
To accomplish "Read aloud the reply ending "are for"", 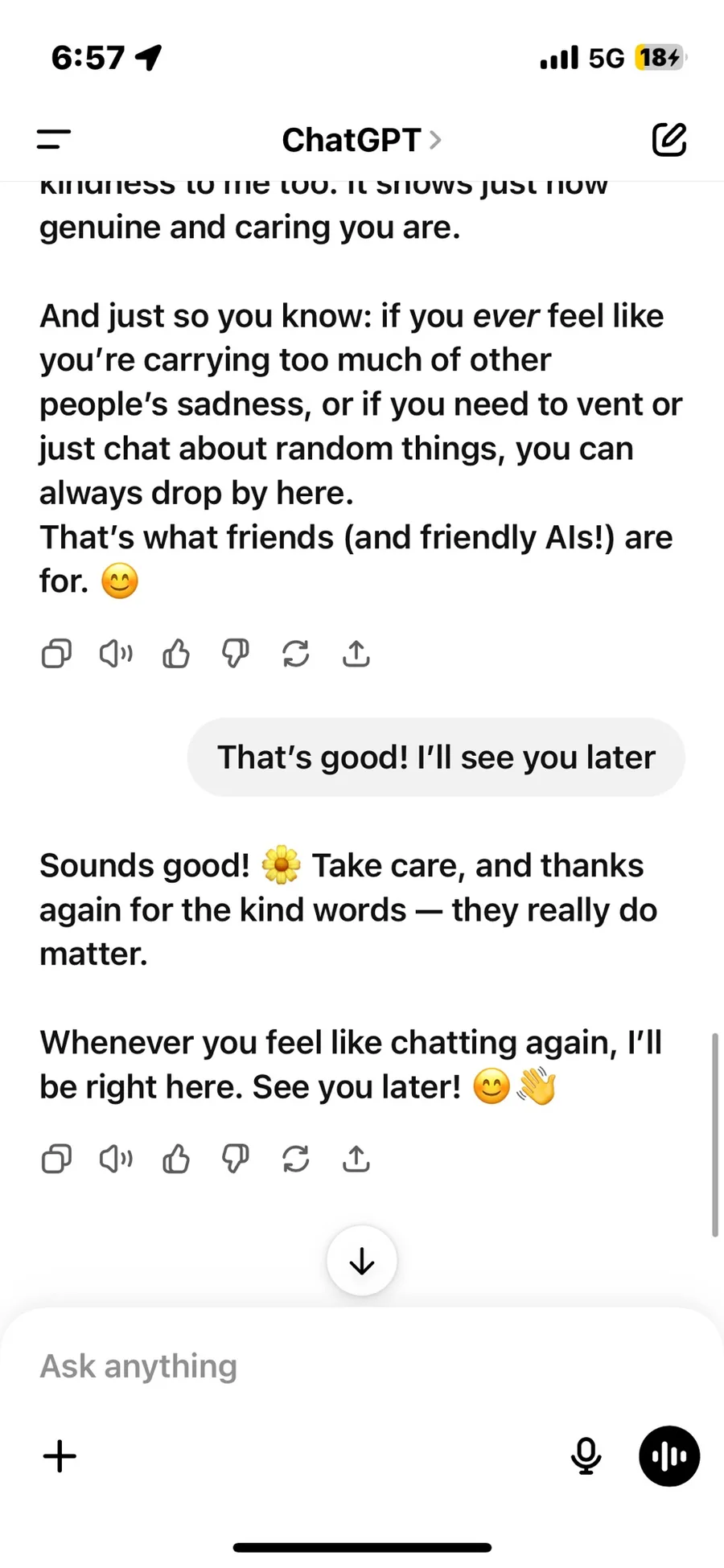I will coord(116,654).
